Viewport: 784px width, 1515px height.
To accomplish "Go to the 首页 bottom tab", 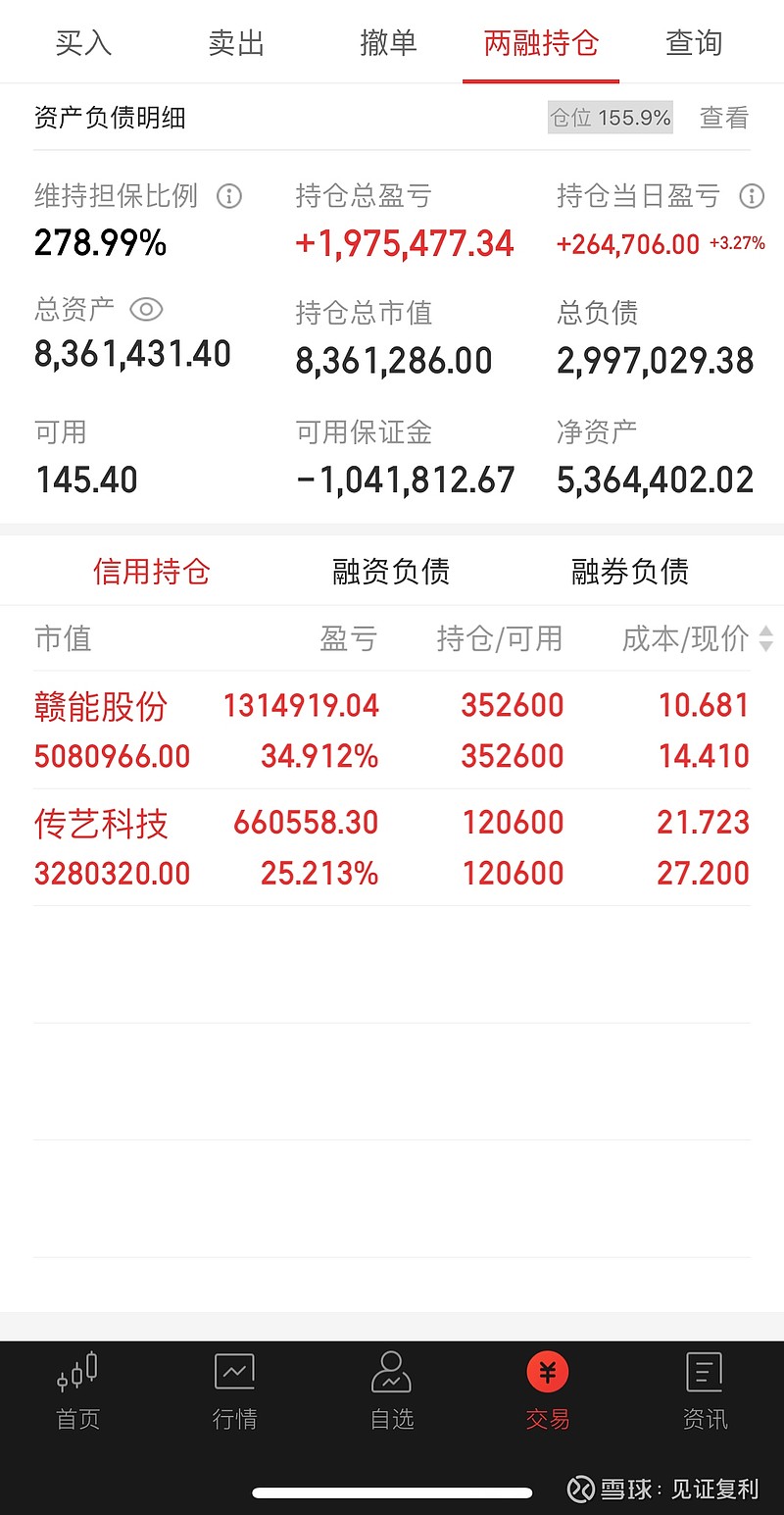I will coord(78,1391).
